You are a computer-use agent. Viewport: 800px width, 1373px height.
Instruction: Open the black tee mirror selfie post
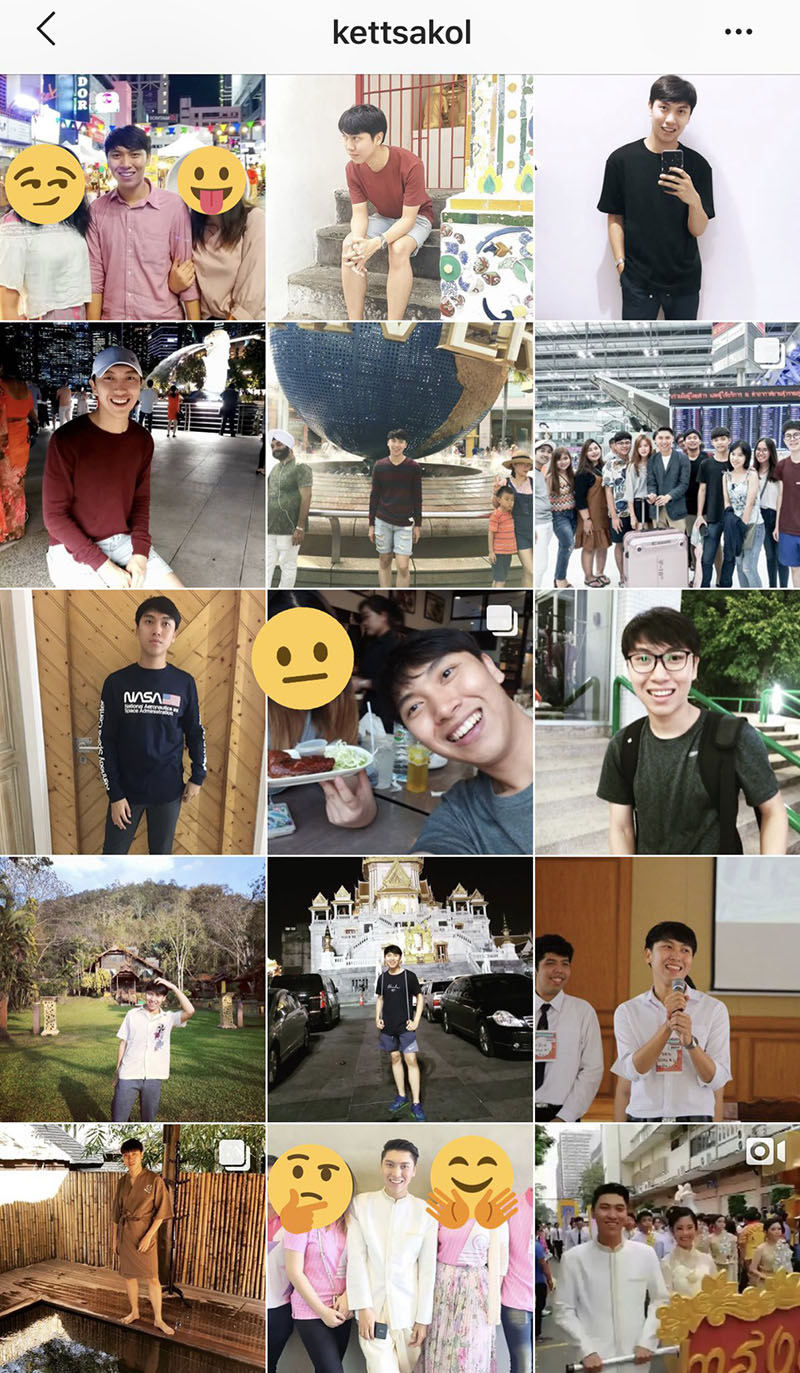point(667,197)
